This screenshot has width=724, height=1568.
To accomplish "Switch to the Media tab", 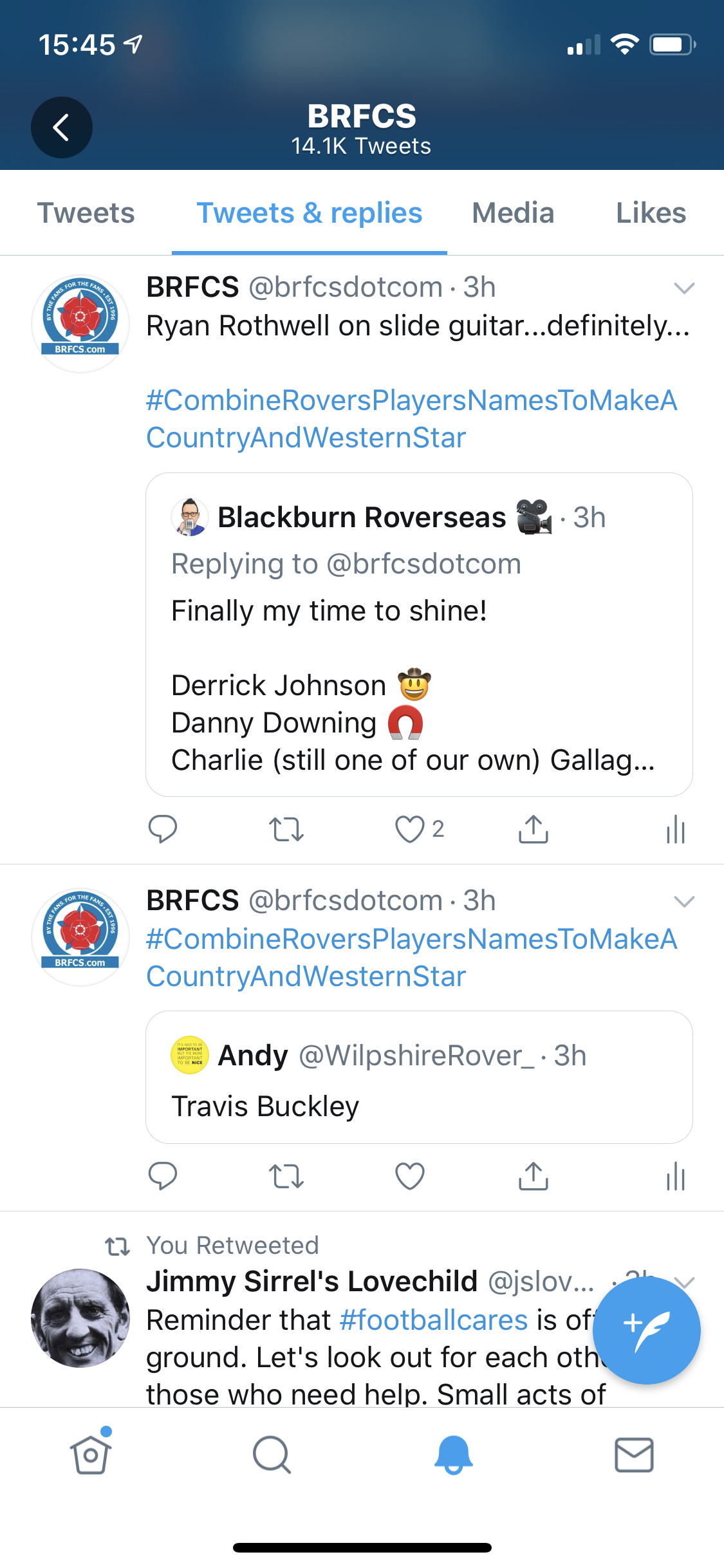I will [513, 213].
